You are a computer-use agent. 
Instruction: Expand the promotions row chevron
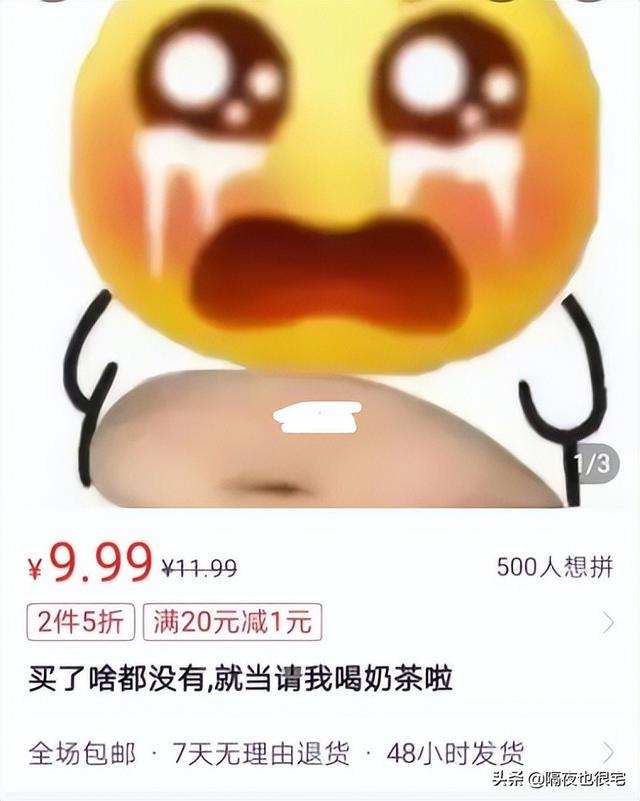[609, 623]
